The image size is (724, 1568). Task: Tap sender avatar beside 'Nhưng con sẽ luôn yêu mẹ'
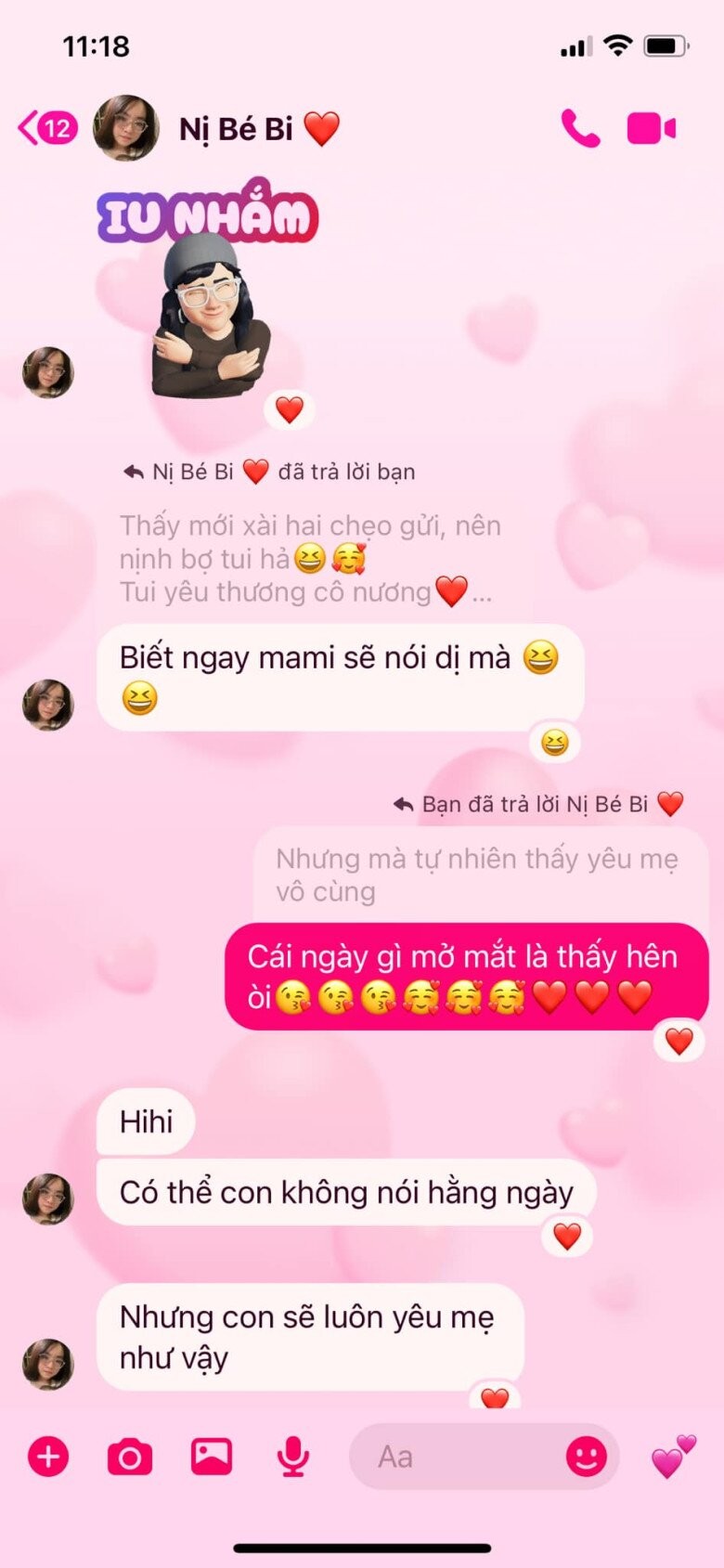coord(48,1364)
